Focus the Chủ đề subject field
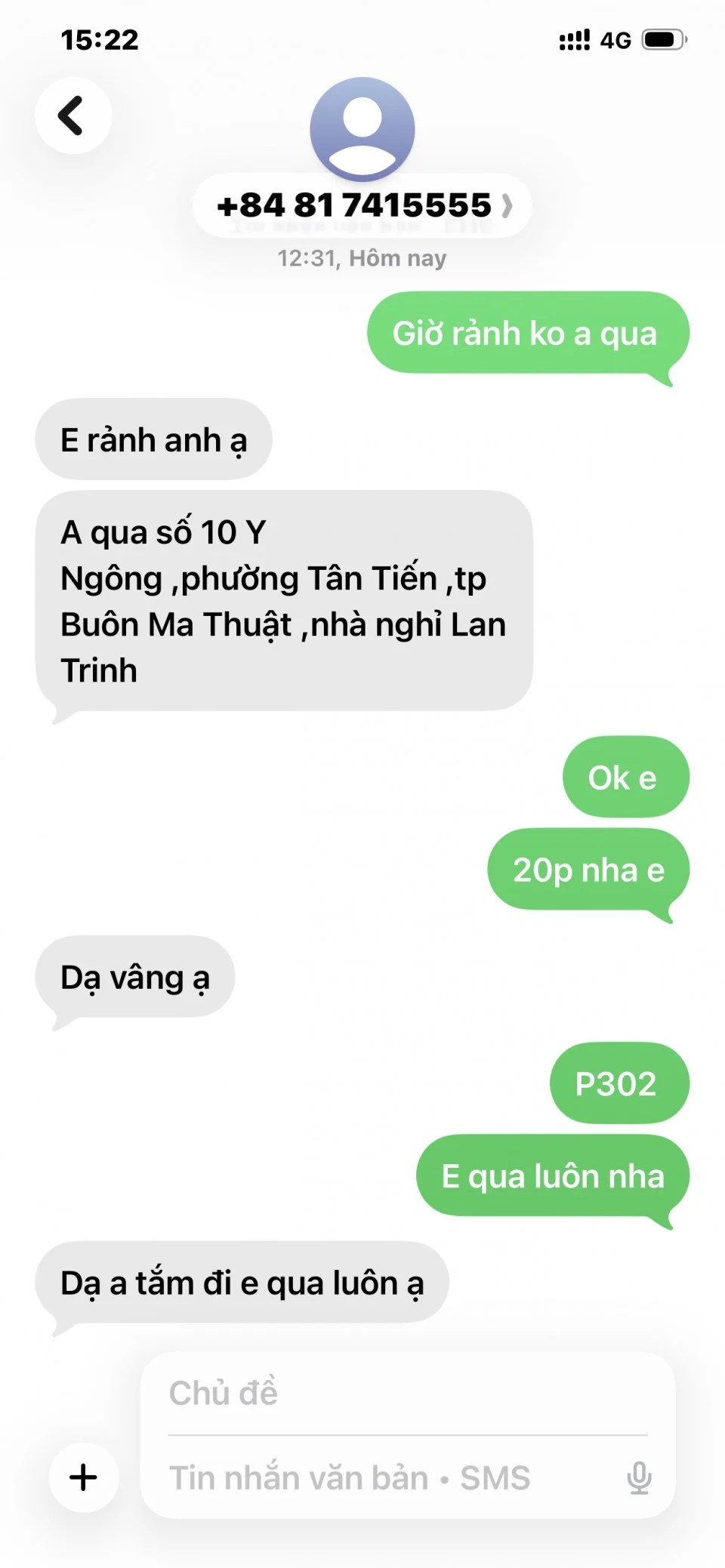Image resolution: width=725 pixels, height=1568 pixels. 408,1394
